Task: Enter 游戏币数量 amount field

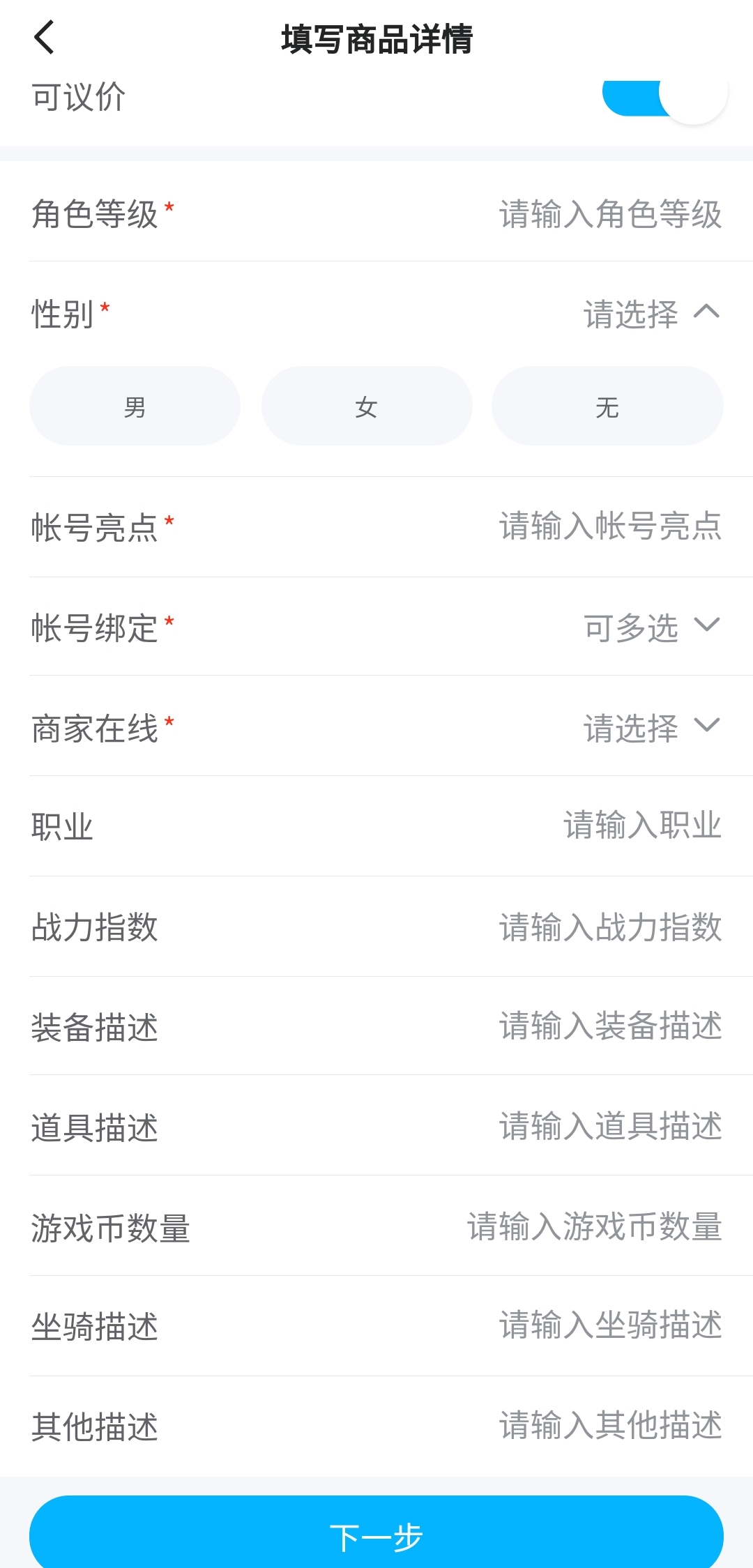Action: (x=594, y=1227)
